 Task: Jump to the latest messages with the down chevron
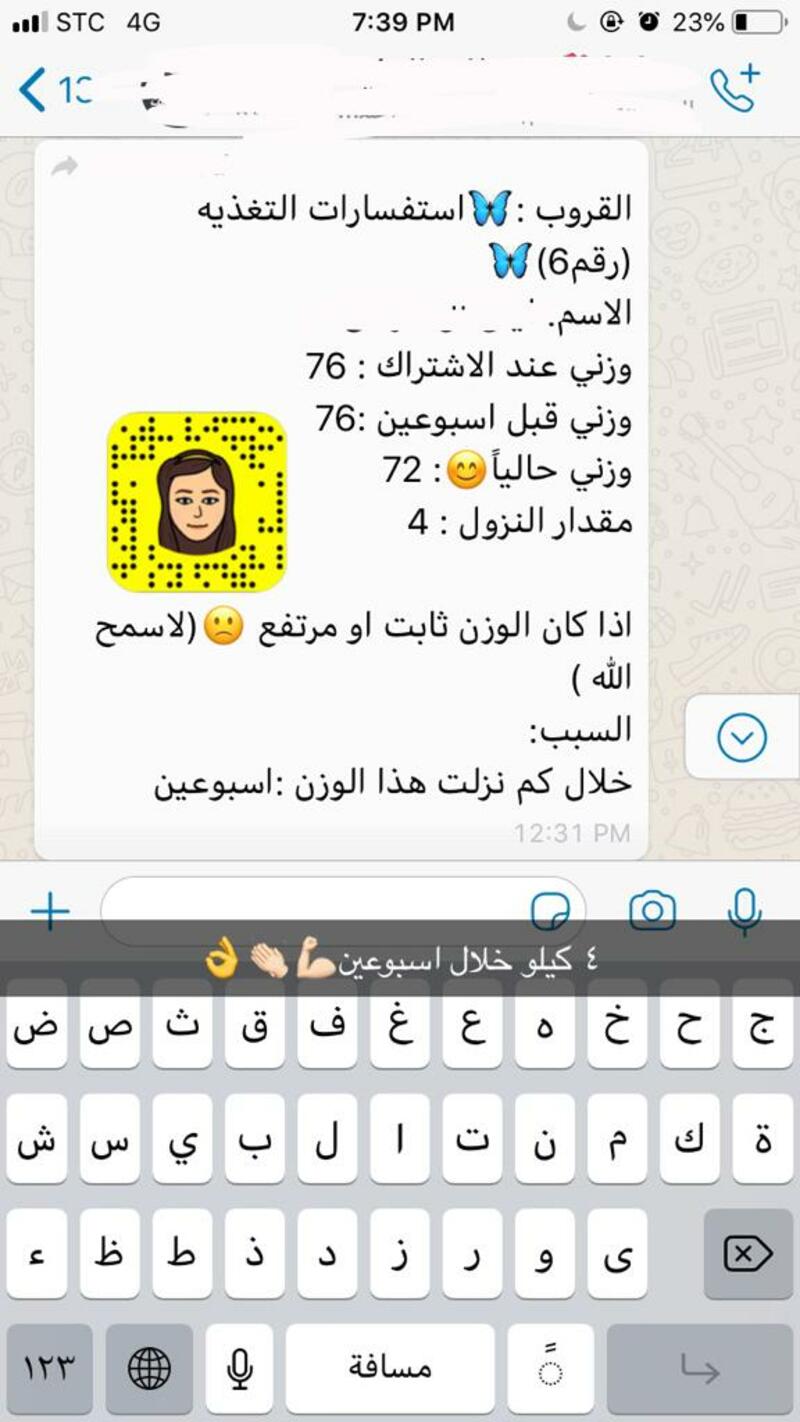click(742, 738)
